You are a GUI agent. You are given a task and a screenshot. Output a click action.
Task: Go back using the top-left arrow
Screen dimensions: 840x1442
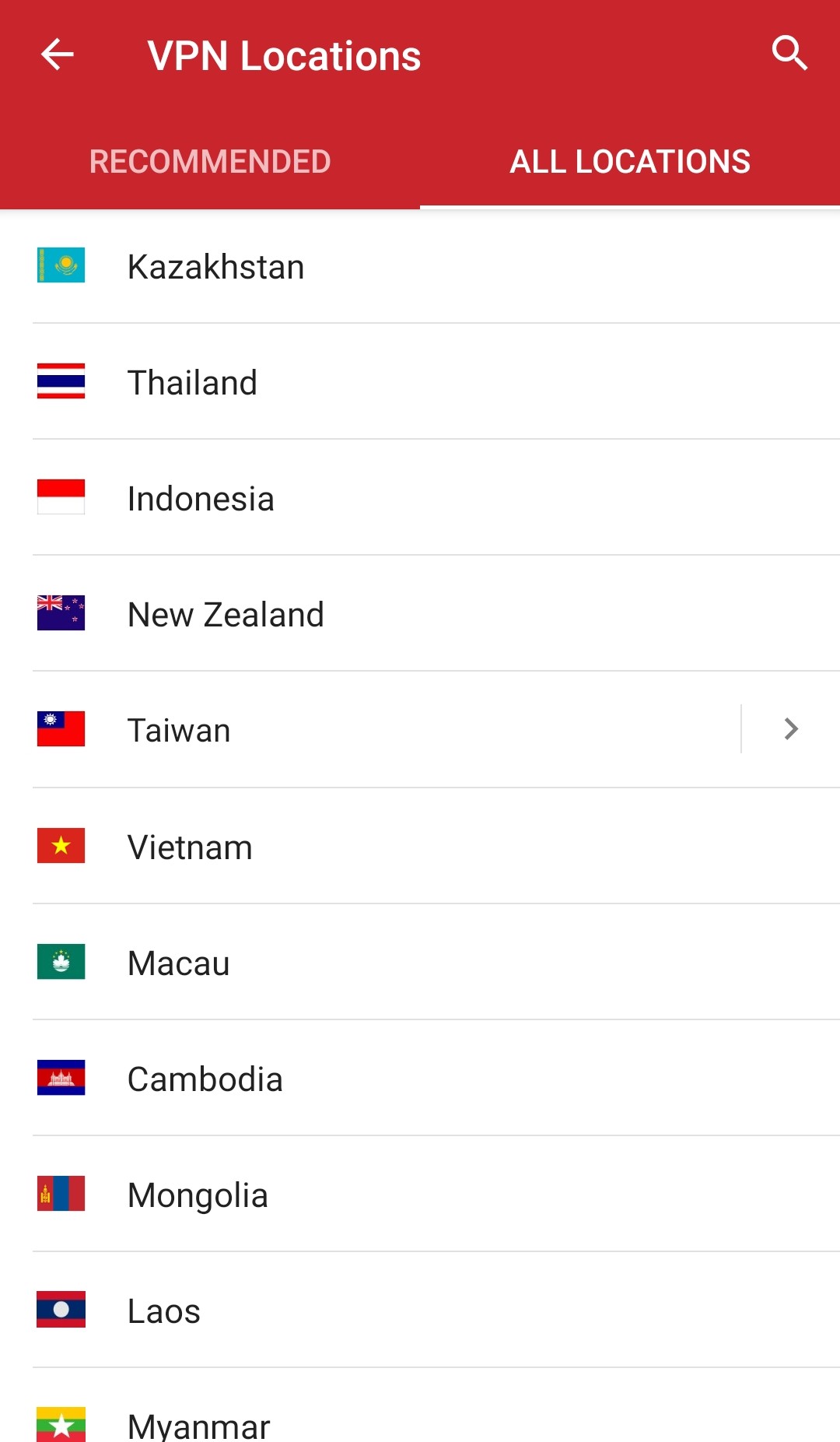pos(57,54)
